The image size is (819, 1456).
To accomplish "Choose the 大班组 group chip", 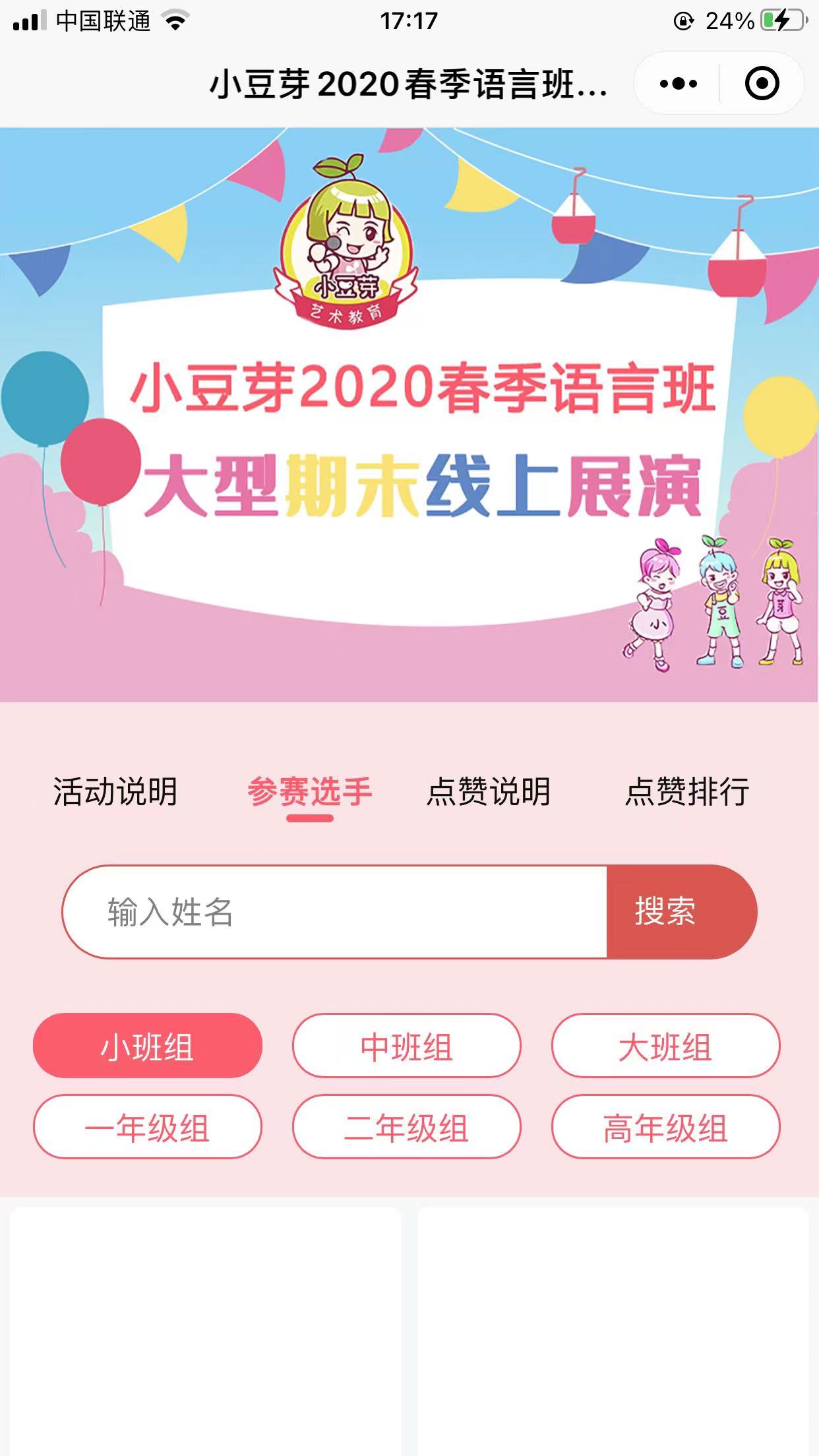I will click(x=665, y=1046).
